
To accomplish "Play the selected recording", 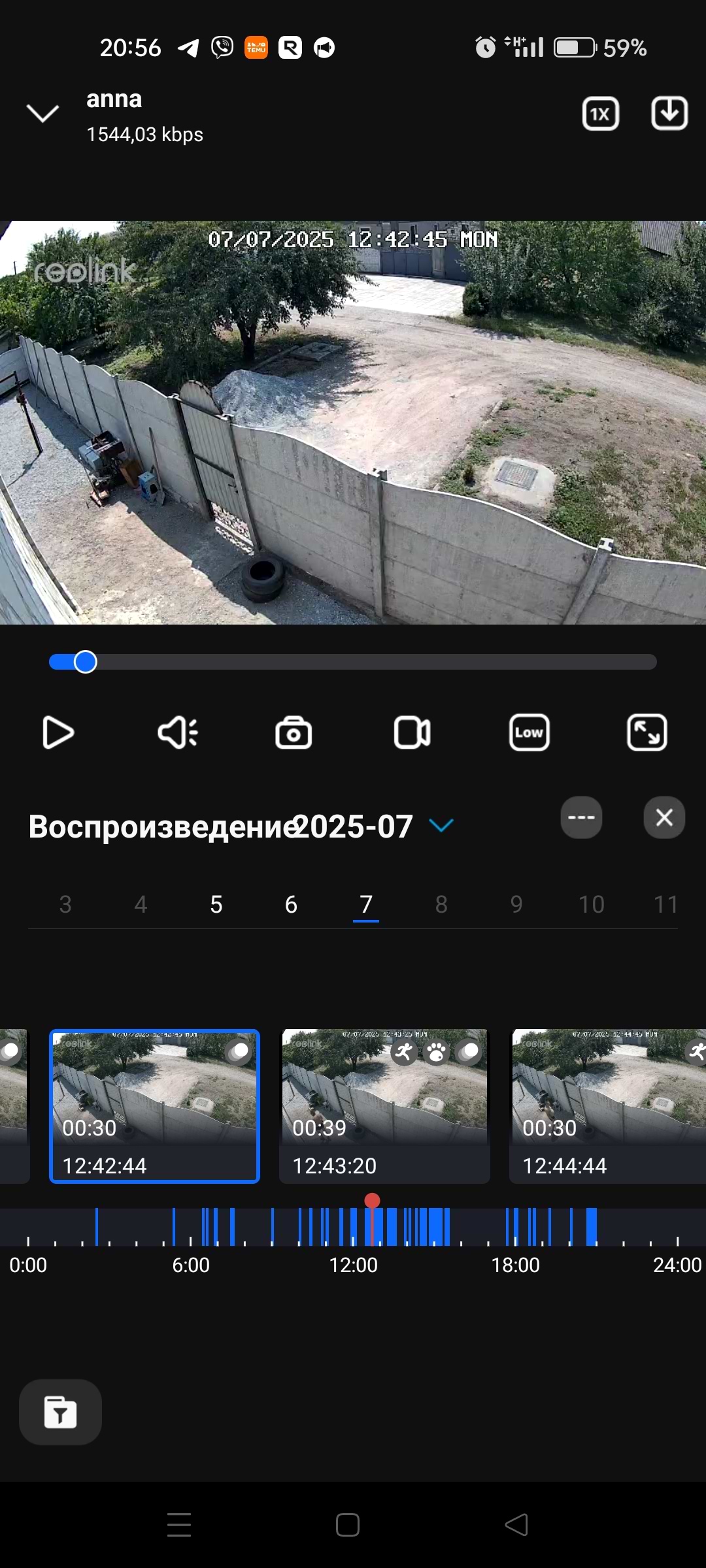I will pyautogui.click(x=58, y=732).
